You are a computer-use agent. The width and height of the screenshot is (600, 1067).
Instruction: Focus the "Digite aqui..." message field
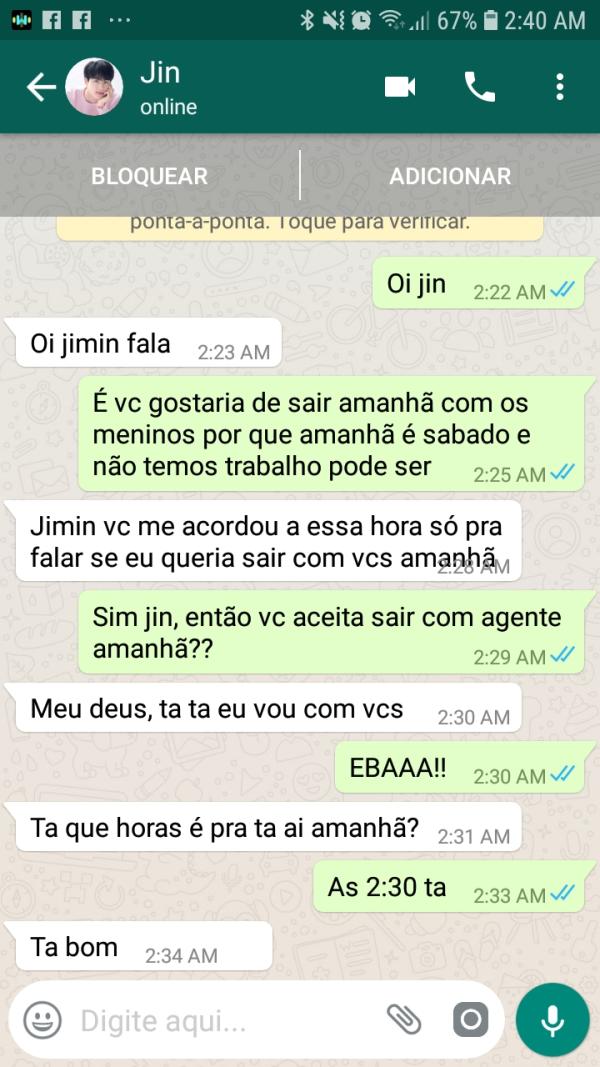220,1021
